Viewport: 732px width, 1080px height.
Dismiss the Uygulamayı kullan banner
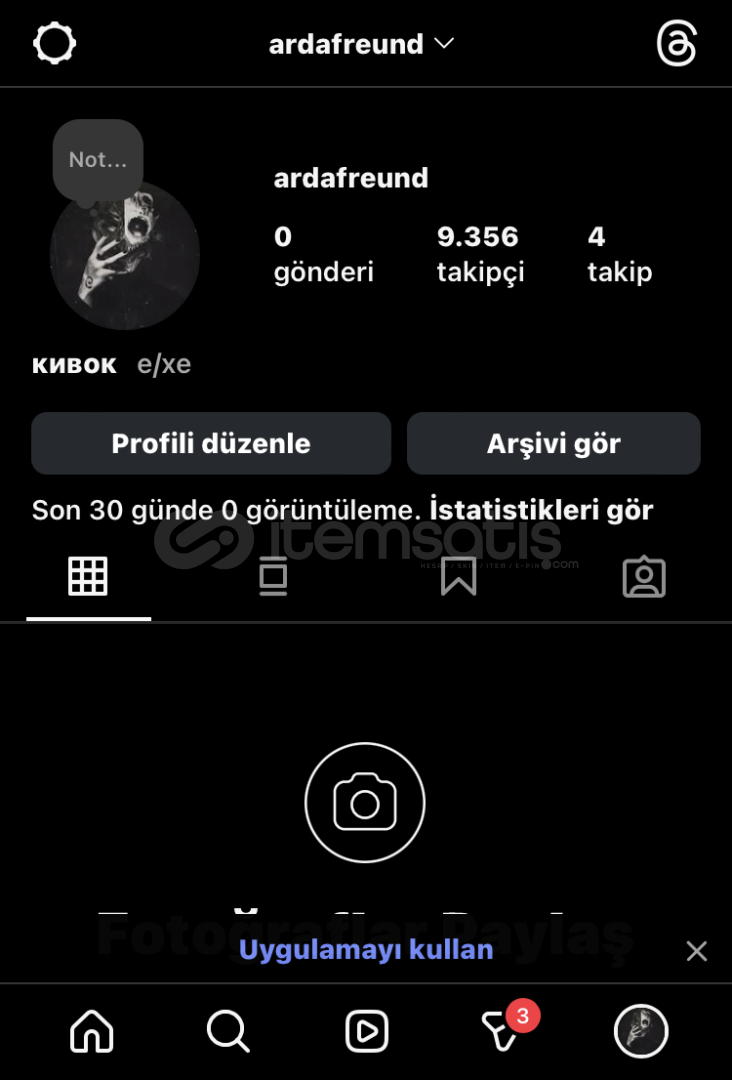(x=697, y=951)
